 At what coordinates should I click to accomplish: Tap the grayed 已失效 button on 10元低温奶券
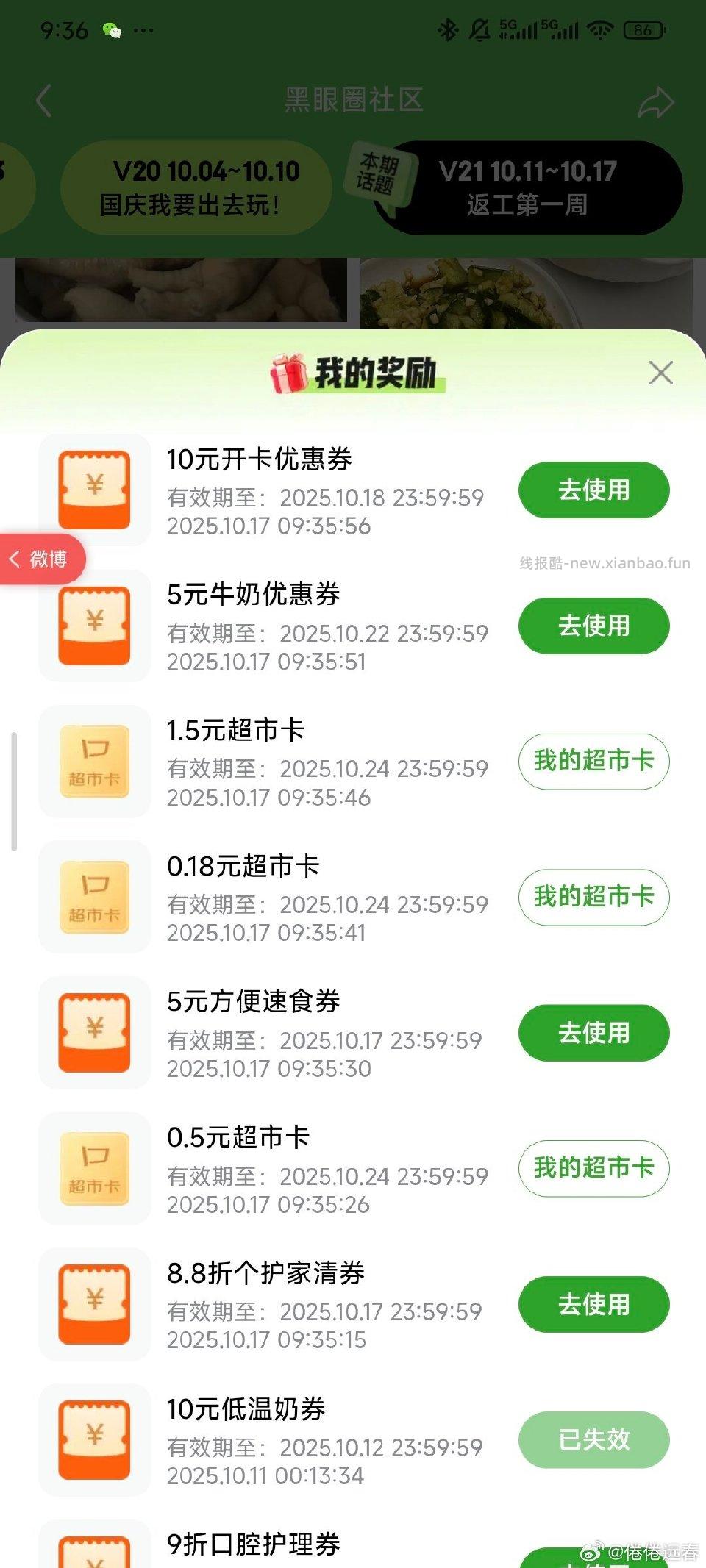[x=593, y=1439]
